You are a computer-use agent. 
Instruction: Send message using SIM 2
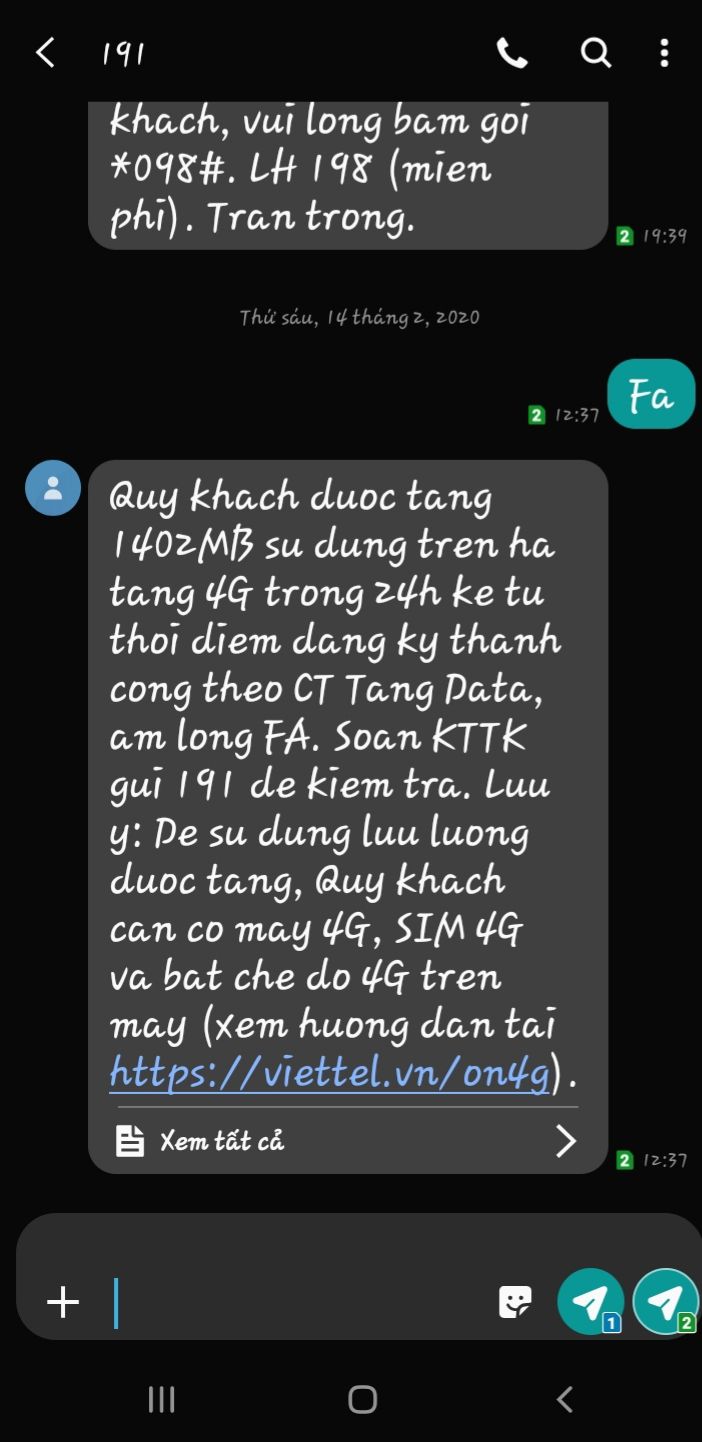(x=665, y=1301)
